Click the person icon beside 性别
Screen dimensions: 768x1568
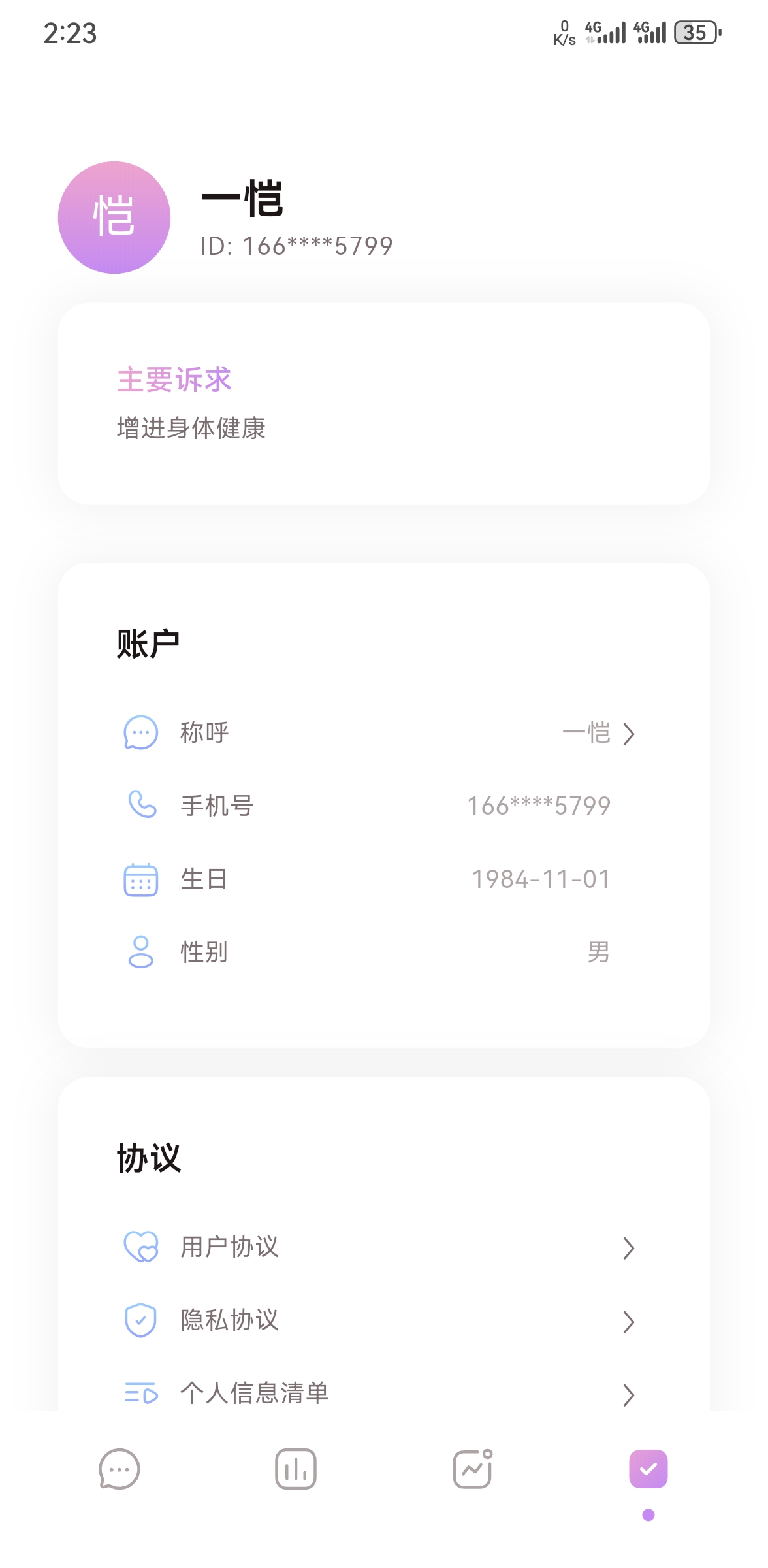140,952
